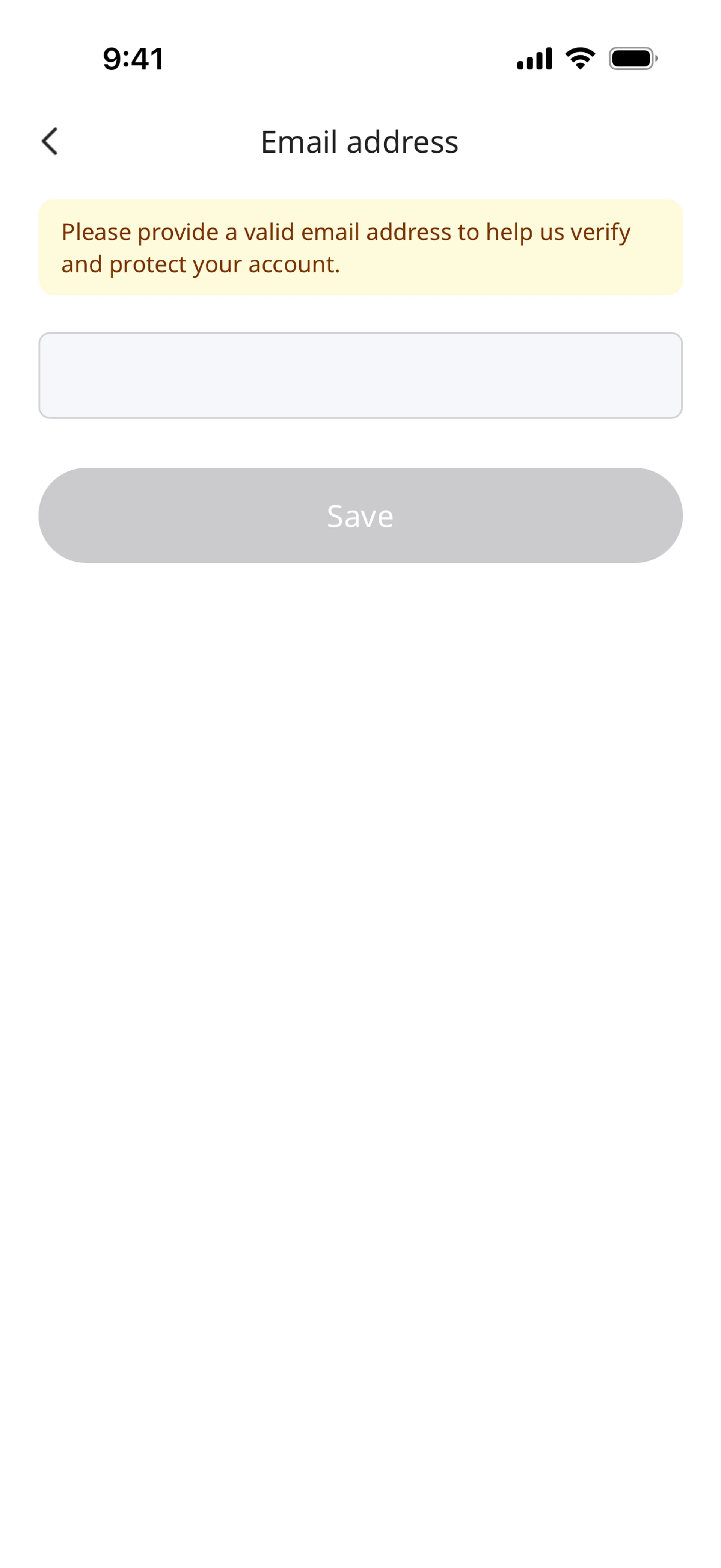Focus the email address text field
Image resolution: width=721 pixels, height=1568 pixels.
pos(360,375)
